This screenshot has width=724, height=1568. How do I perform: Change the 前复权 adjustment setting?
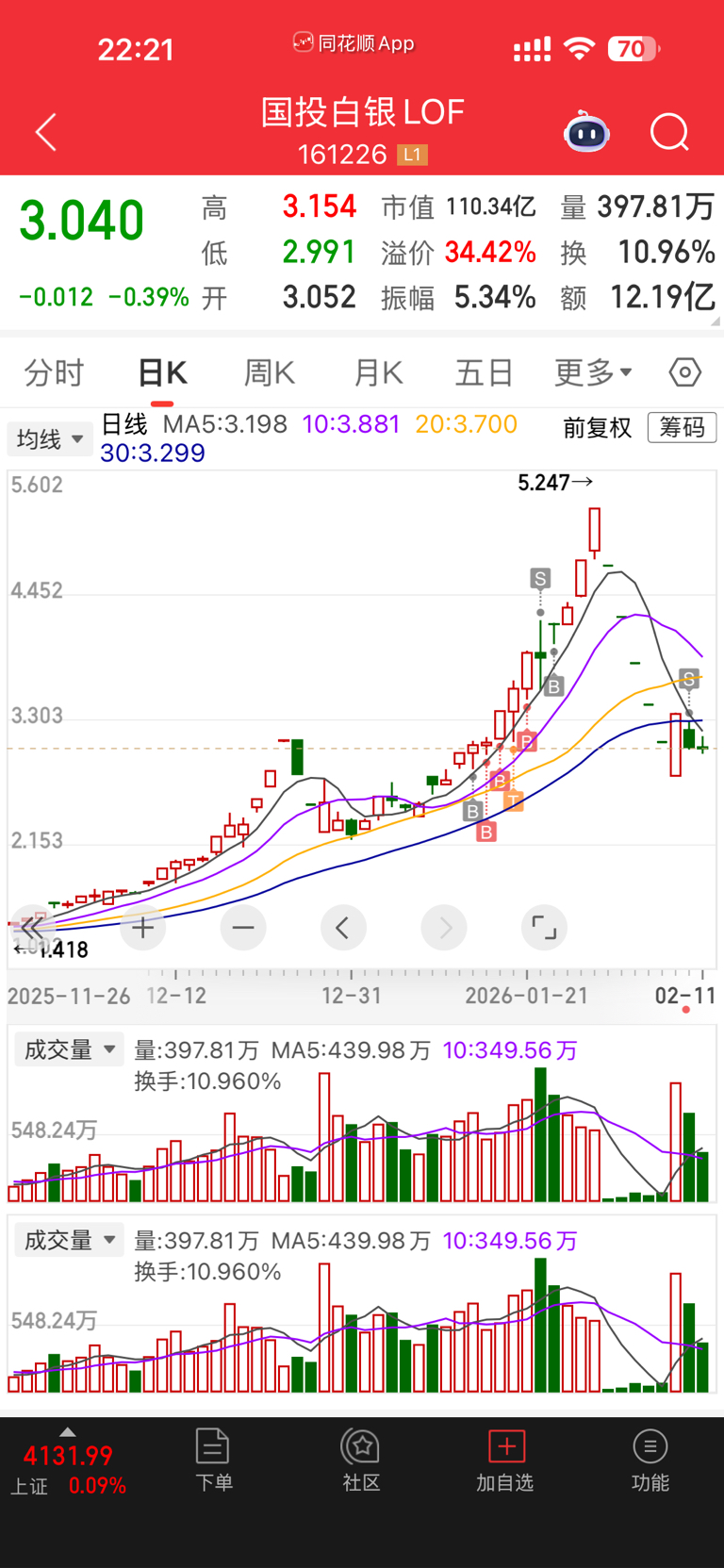(x=597, y=428)
